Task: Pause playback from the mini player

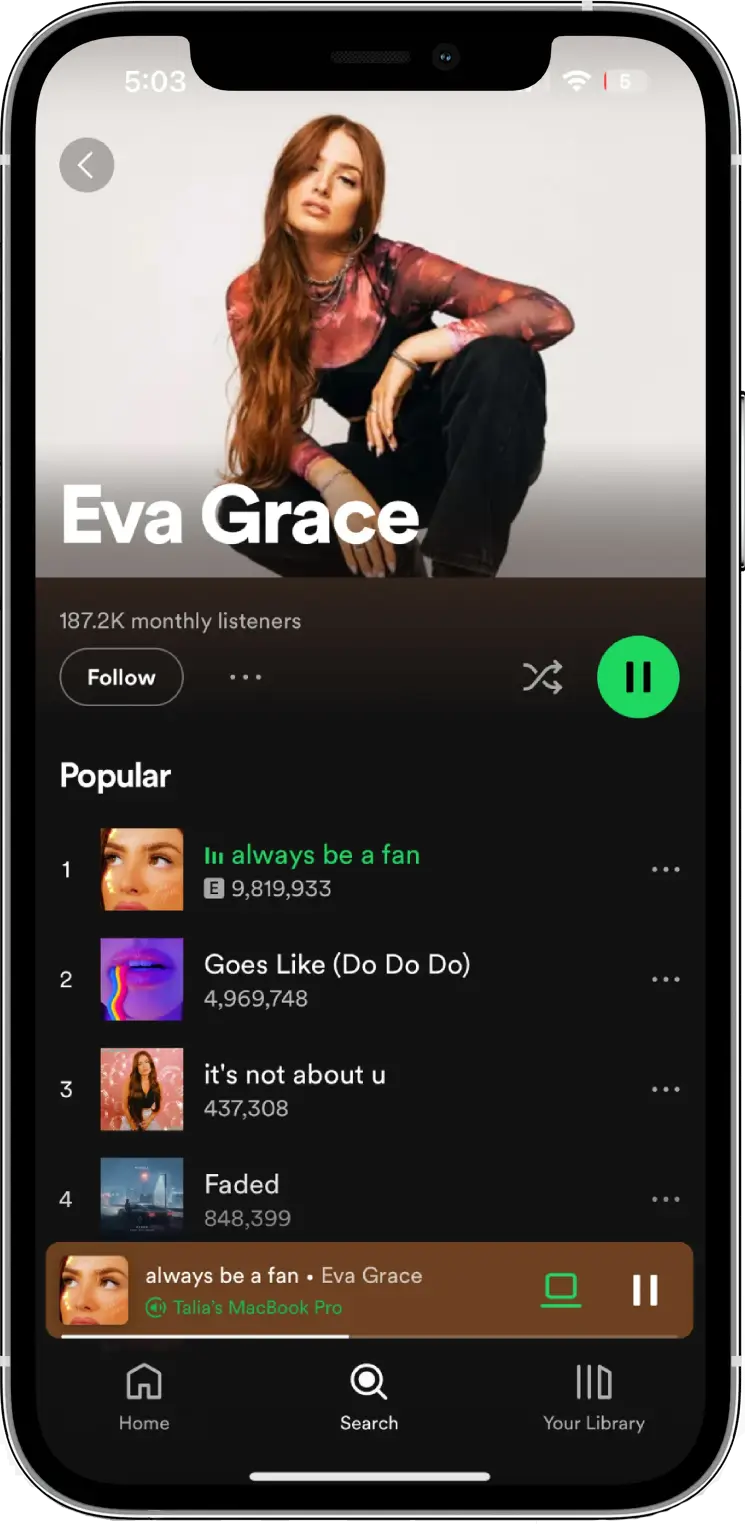Action: (645, 1290)
